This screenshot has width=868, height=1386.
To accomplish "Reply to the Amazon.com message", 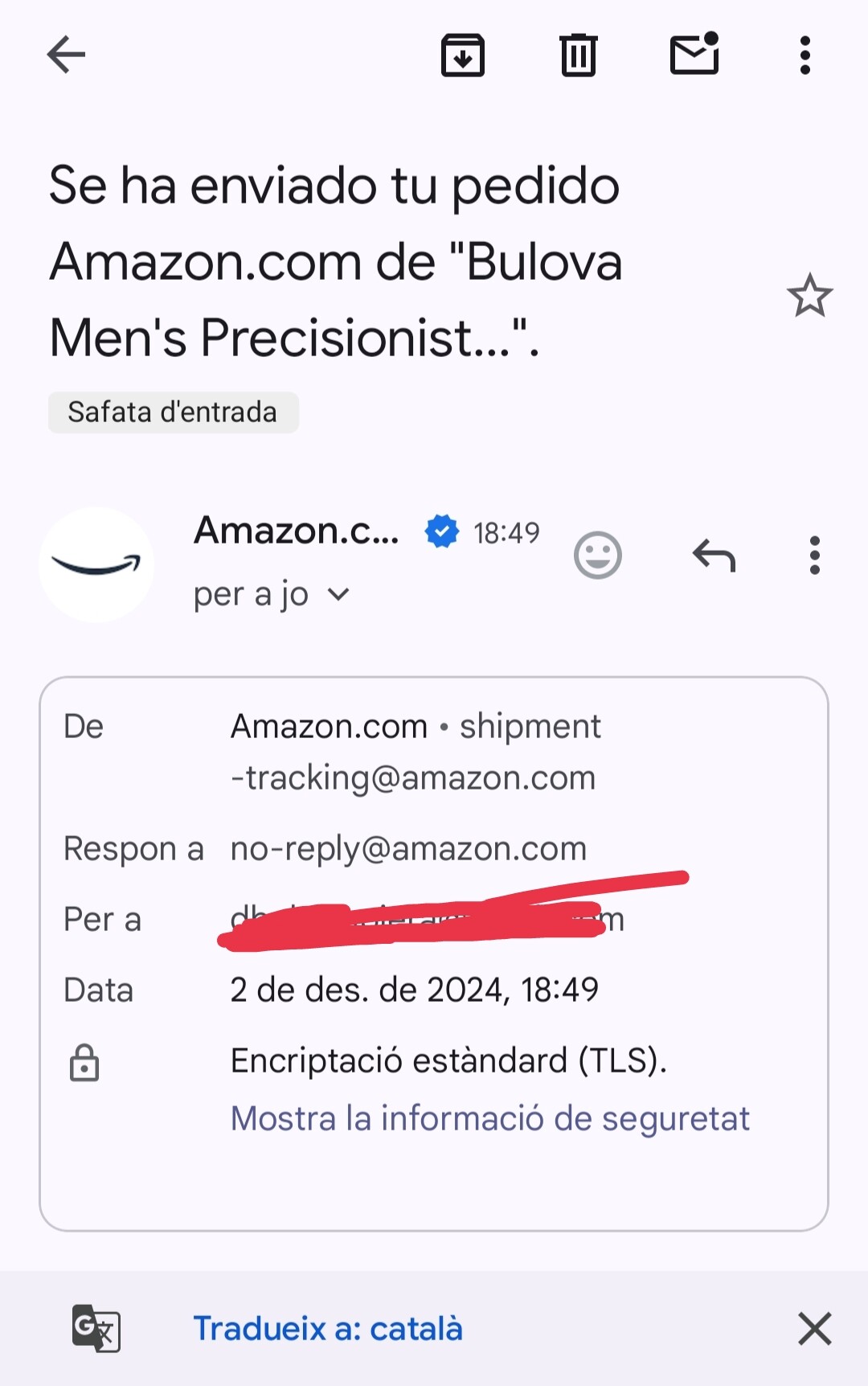I will click(714, 556).
